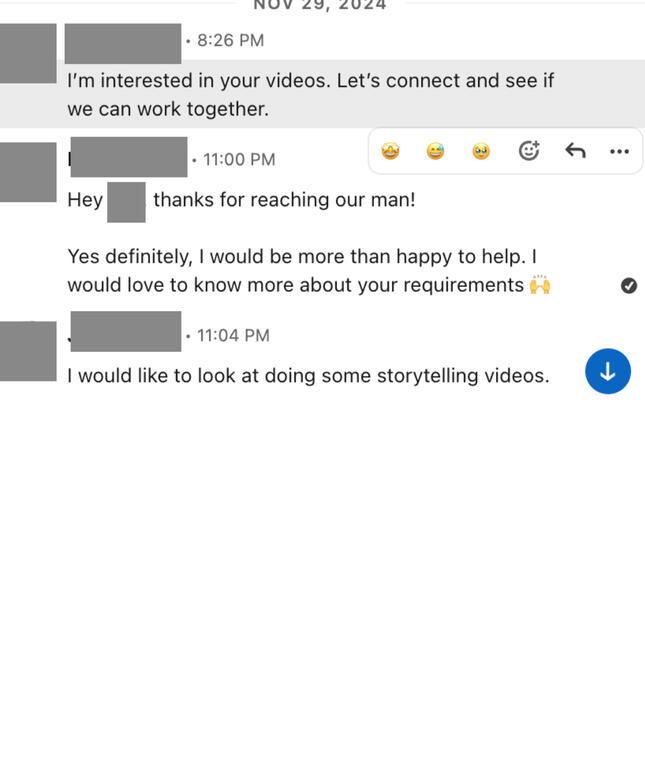React with the teary-eyed emoji

(x=481, y=151)
